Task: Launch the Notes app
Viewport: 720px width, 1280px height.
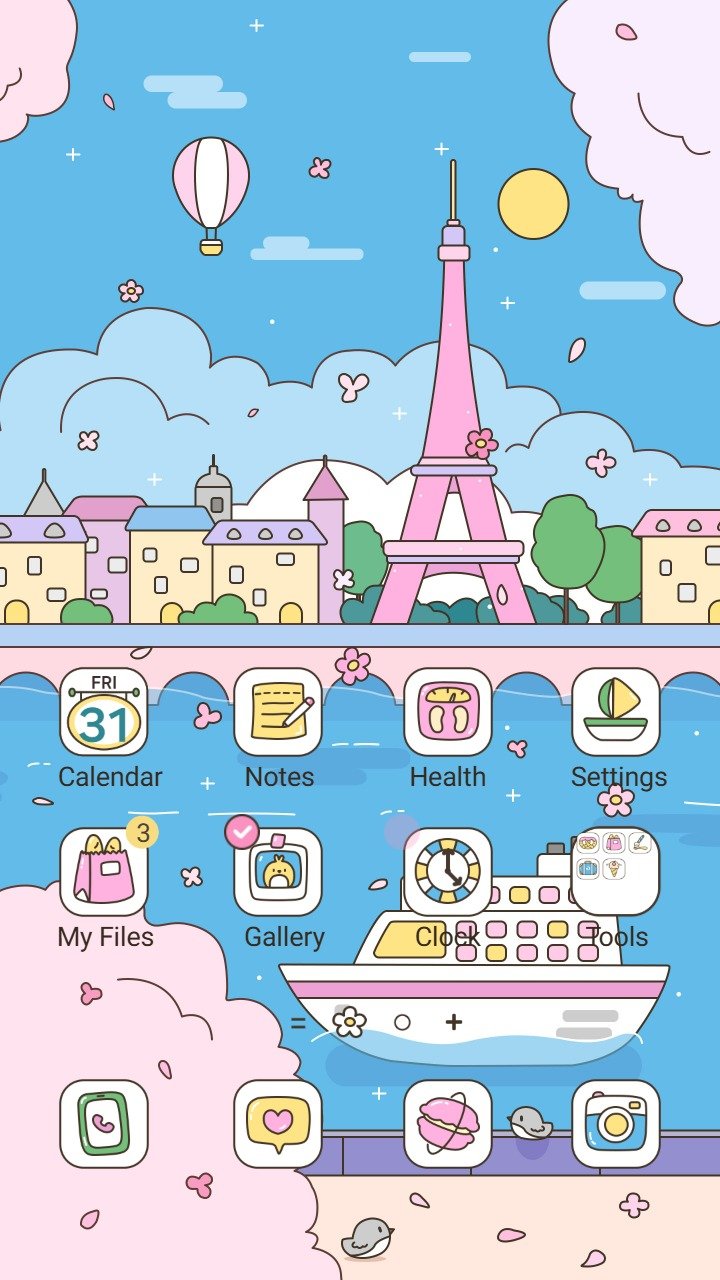Action: (x=278, y=712)
